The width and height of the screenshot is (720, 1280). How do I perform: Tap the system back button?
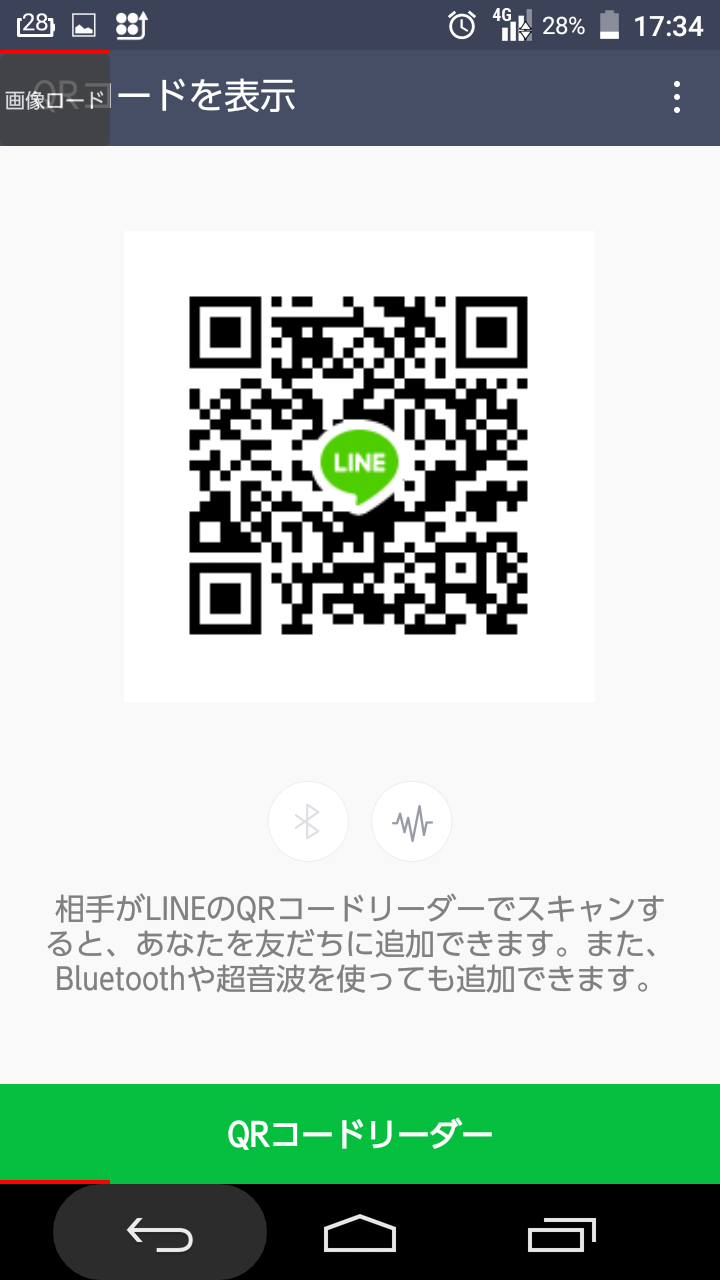pyautogui.click(x=160, y=1233)
